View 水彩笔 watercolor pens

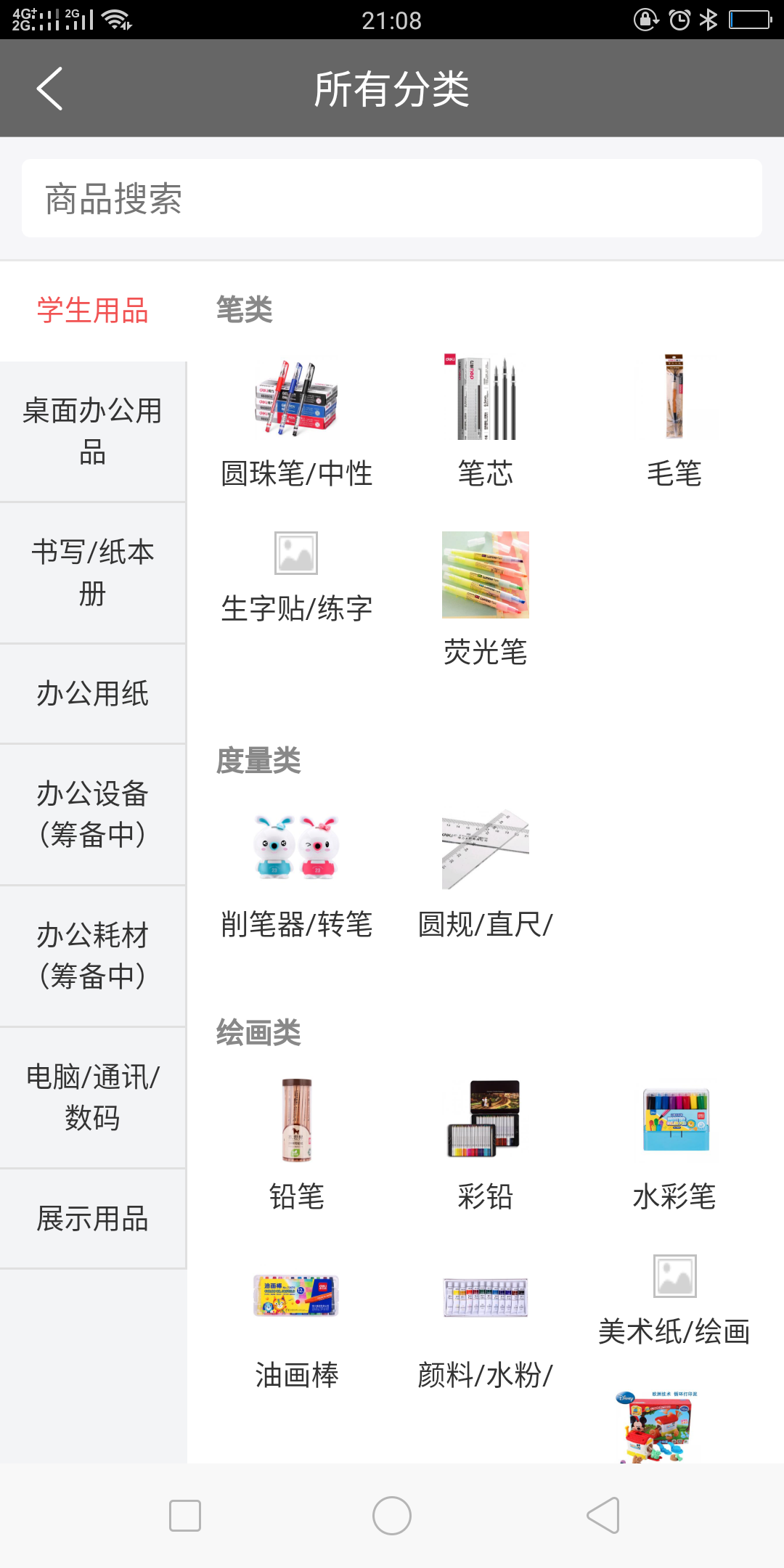(x=674, y=1143)
